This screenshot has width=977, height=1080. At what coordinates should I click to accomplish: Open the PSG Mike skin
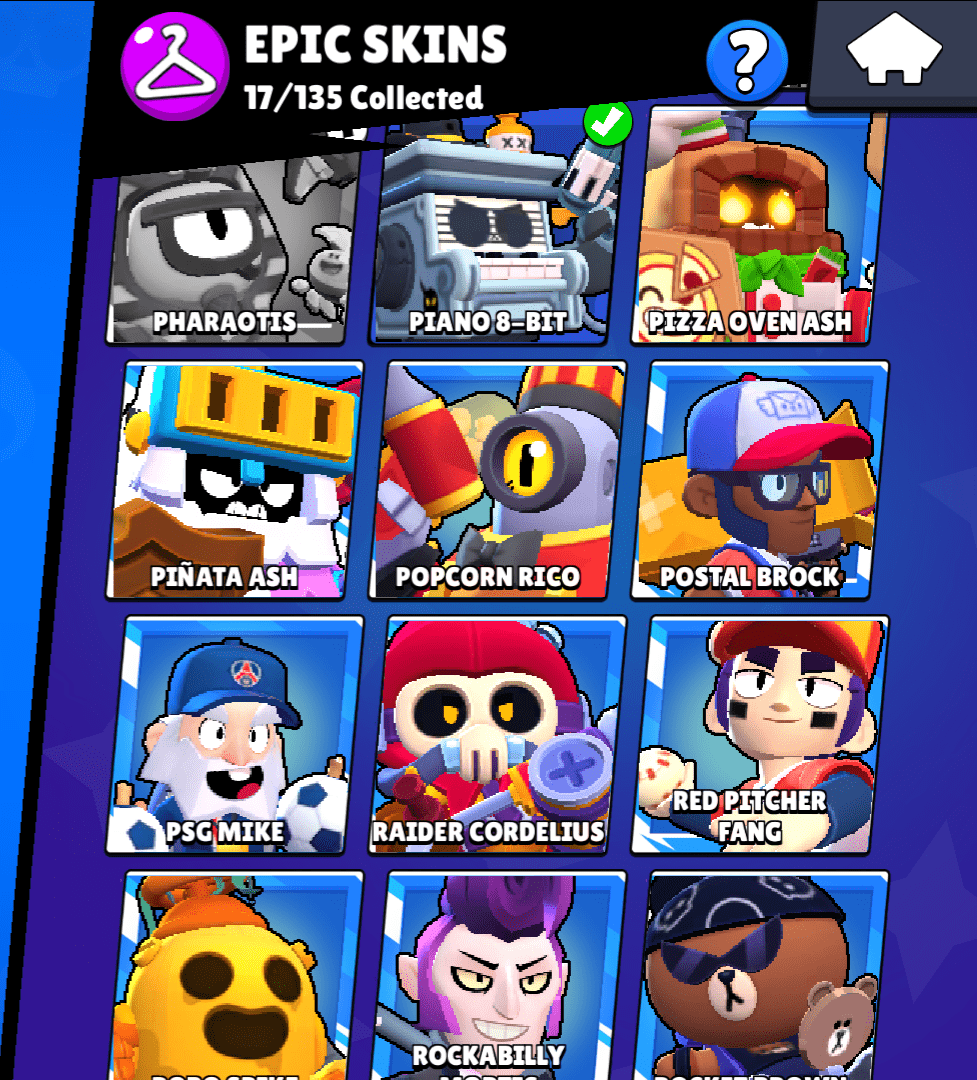(233, 735)
